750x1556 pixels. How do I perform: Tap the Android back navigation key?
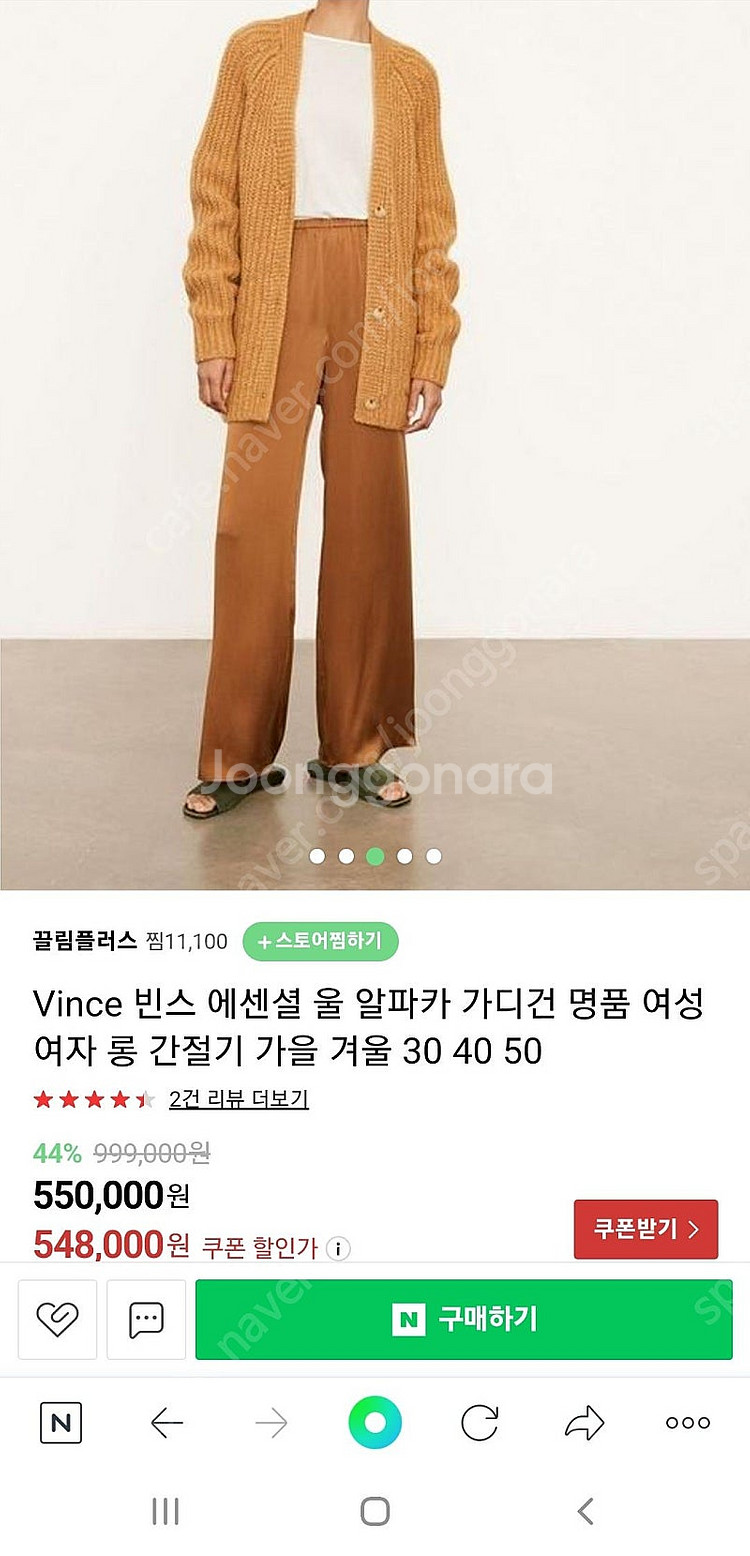[x=583, y=1512]
